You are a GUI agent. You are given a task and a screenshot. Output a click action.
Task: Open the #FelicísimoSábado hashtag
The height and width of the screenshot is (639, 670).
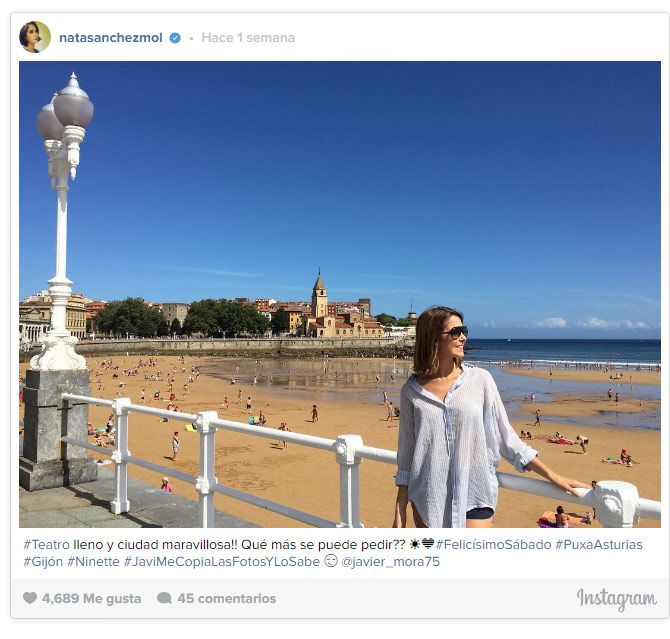(x=492, y=545)
